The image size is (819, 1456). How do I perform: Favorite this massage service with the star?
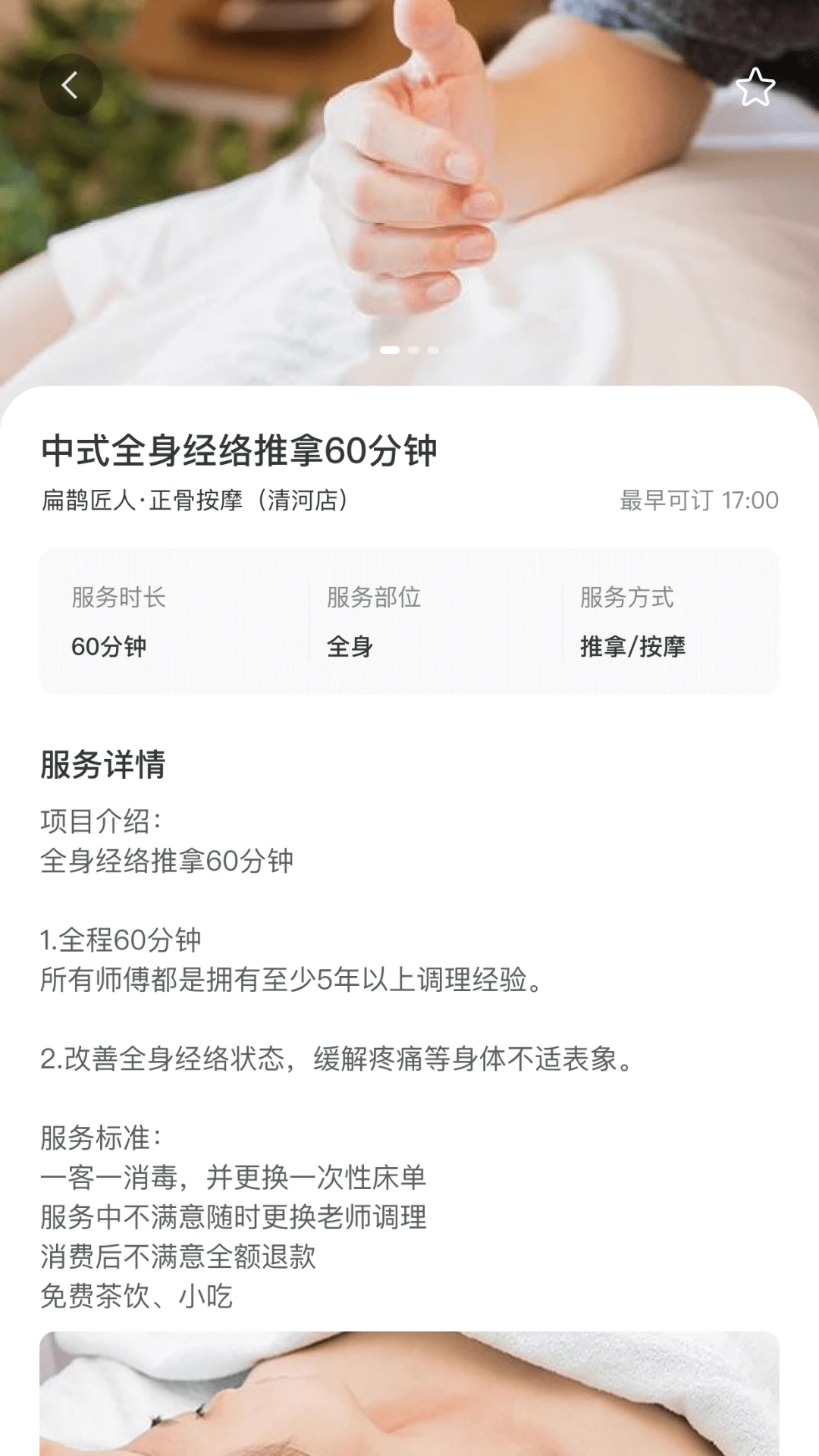click(x=755, y=87)
